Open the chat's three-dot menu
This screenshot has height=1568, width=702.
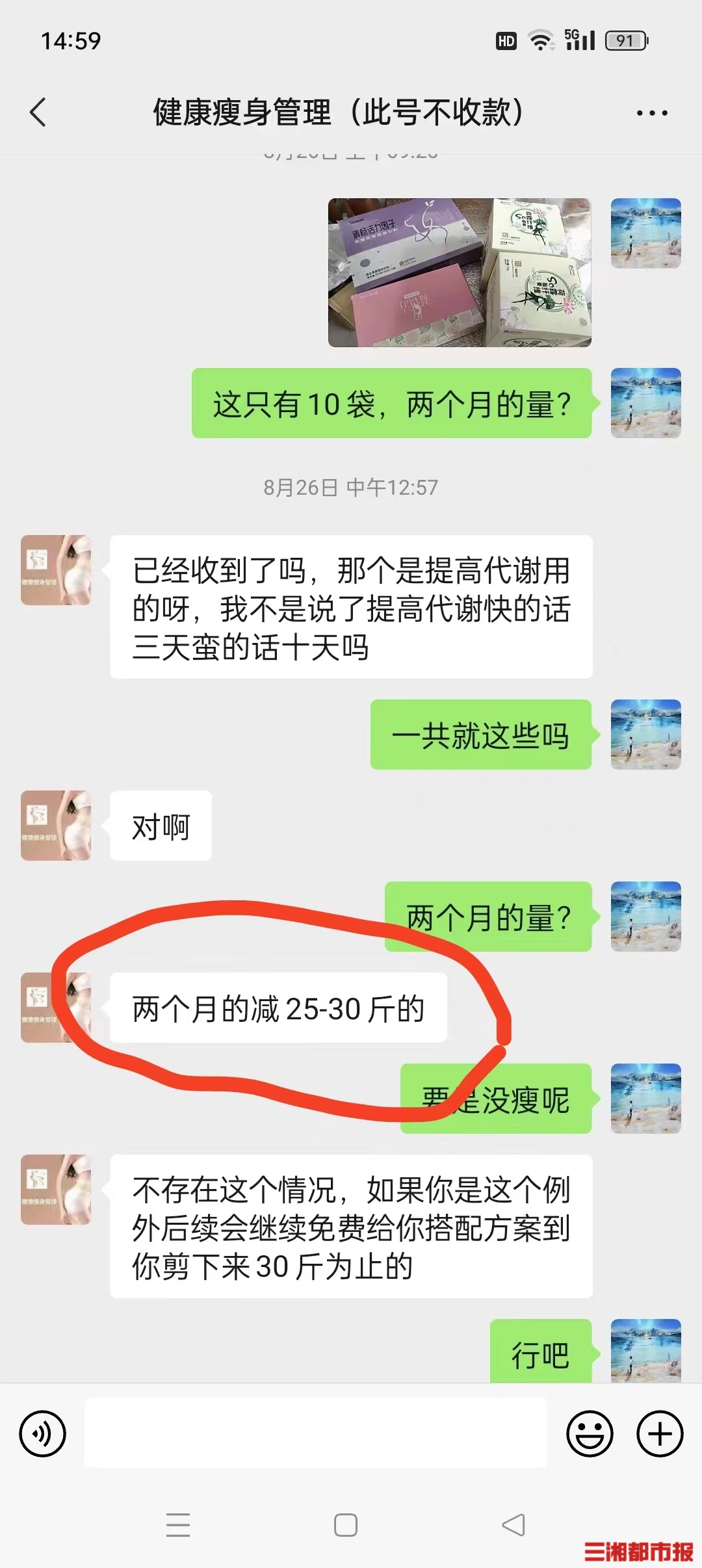(x=651, y=113)
